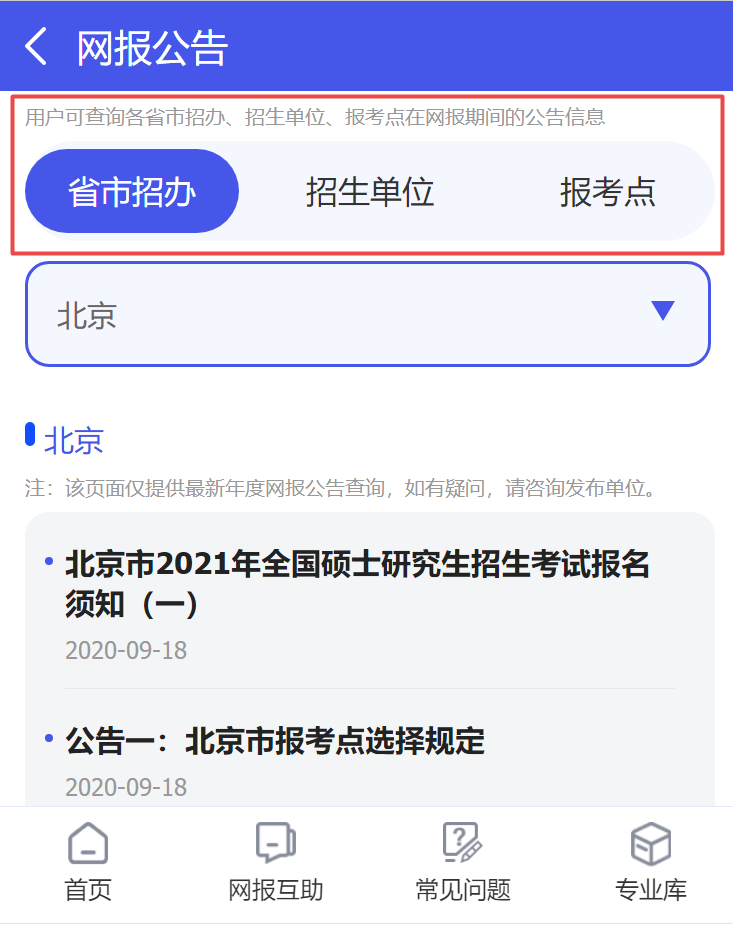Open 公告一：北京市报考点选择规定

pyautogui.click(x=275, y=741)
